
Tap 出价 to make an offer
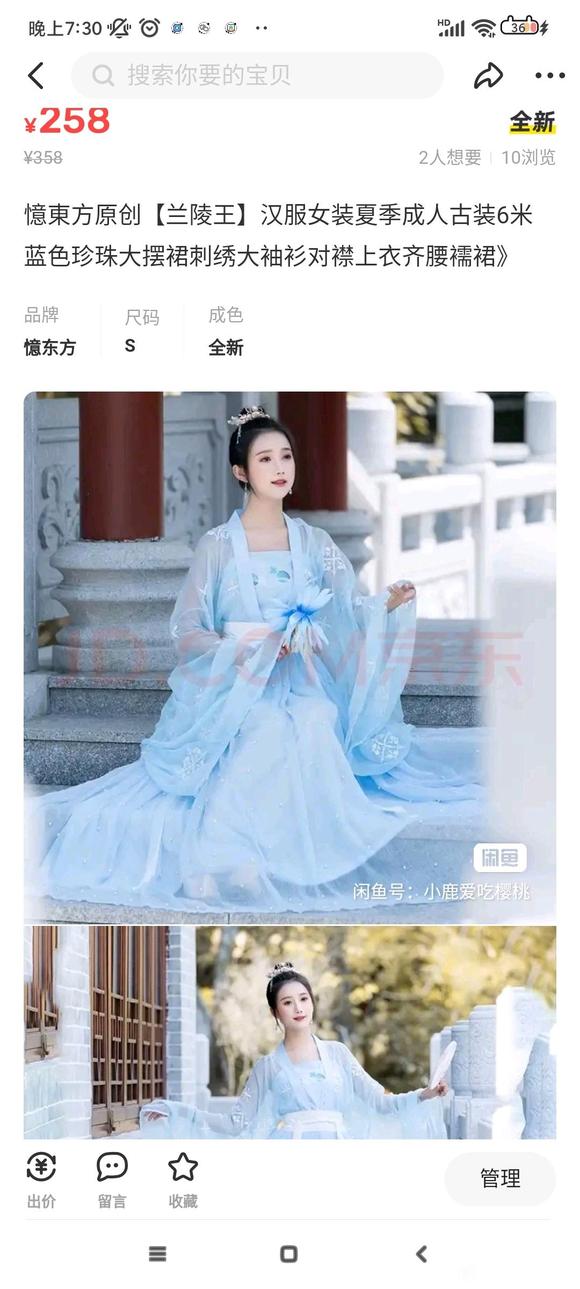pyautogui.click(x=41, y=1181)
